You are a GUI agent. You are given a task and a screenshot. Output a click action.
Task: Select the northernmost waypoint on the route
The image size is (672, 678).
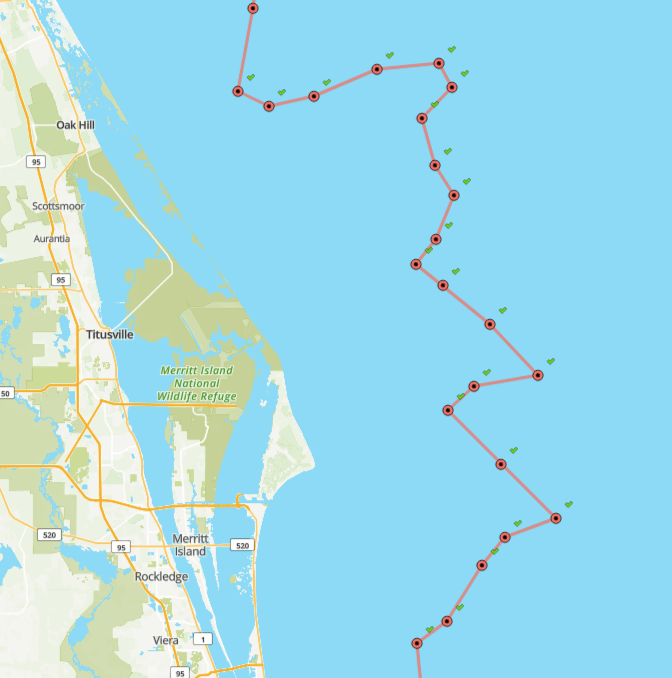252,8
